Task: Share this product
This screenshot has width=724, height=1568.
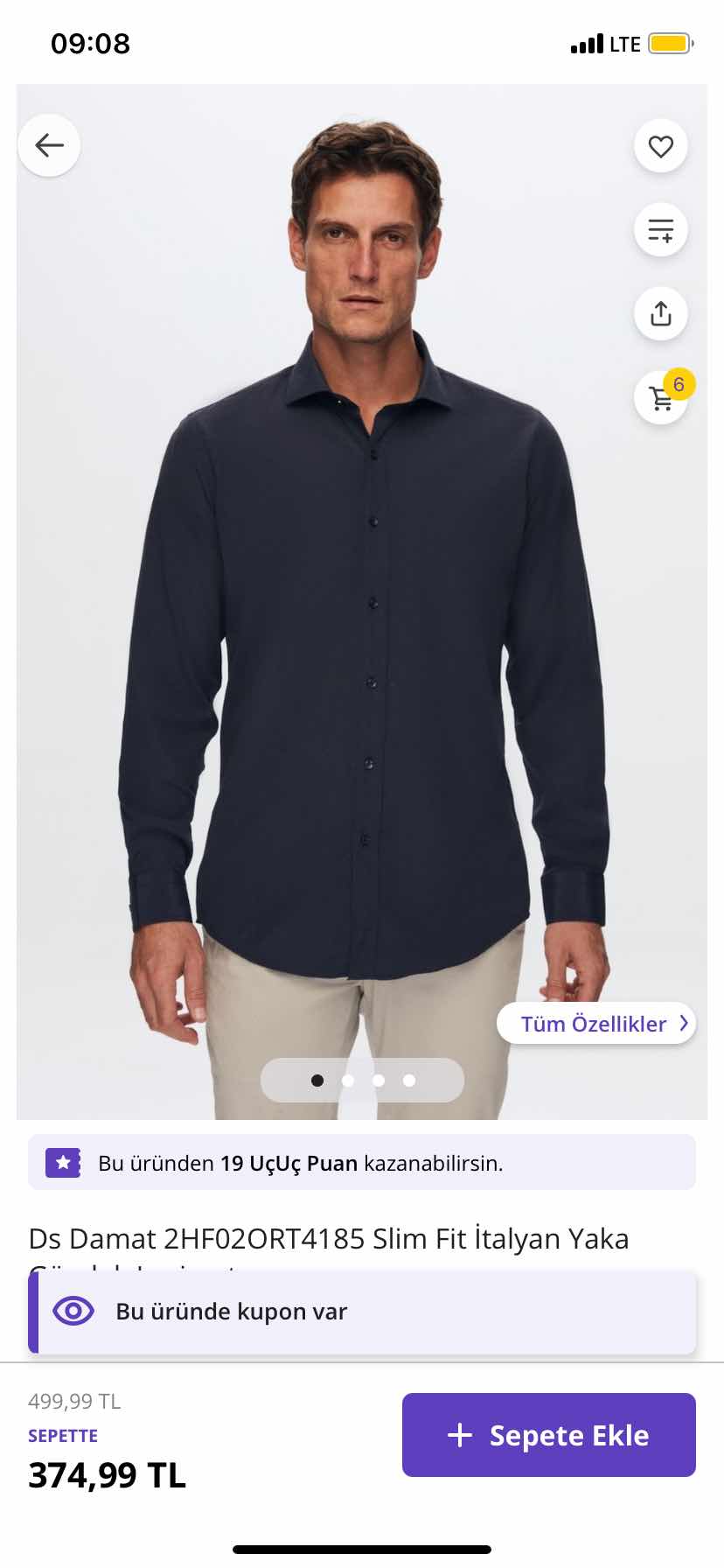Action: [x=660, y=313]
